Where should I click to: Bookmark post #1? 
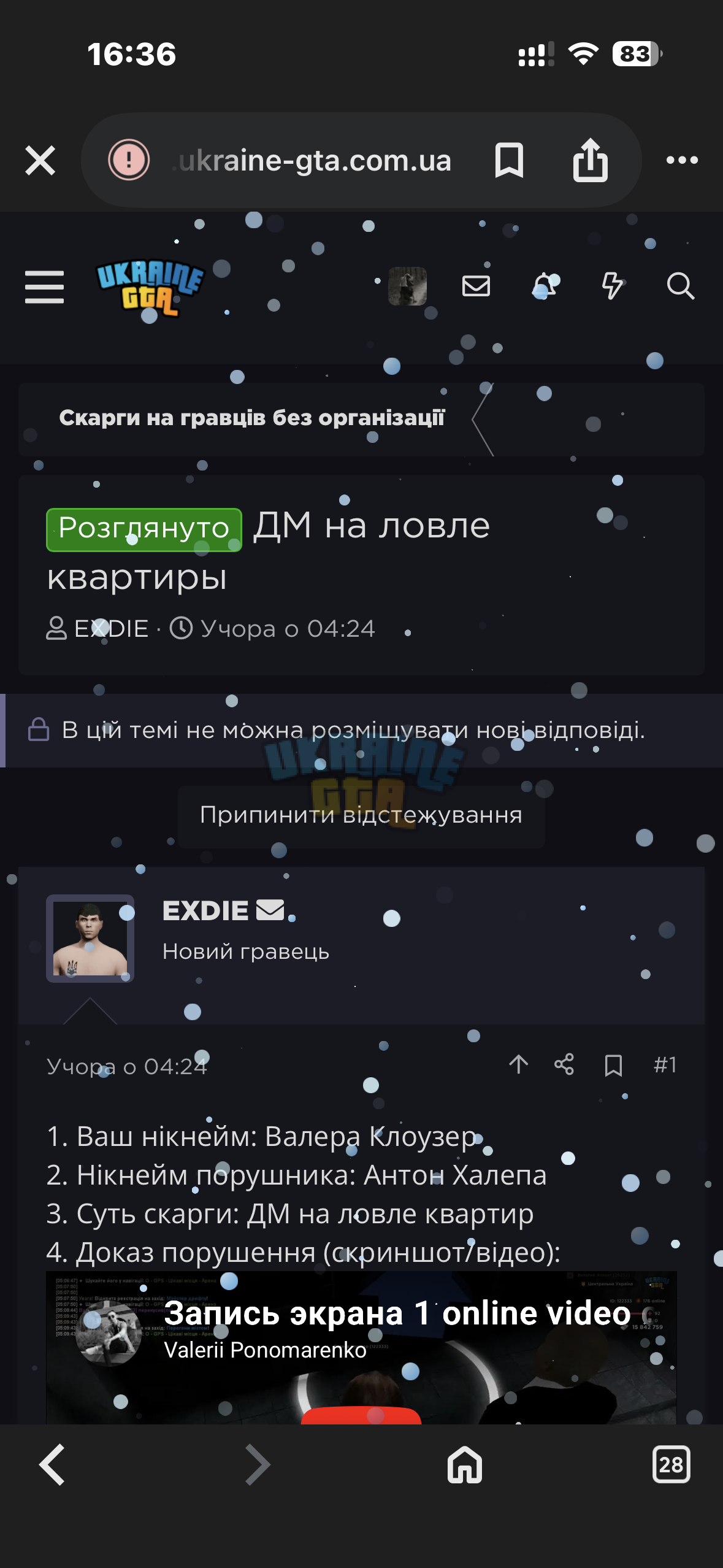pyautogui.click(x=613, y=1065)
